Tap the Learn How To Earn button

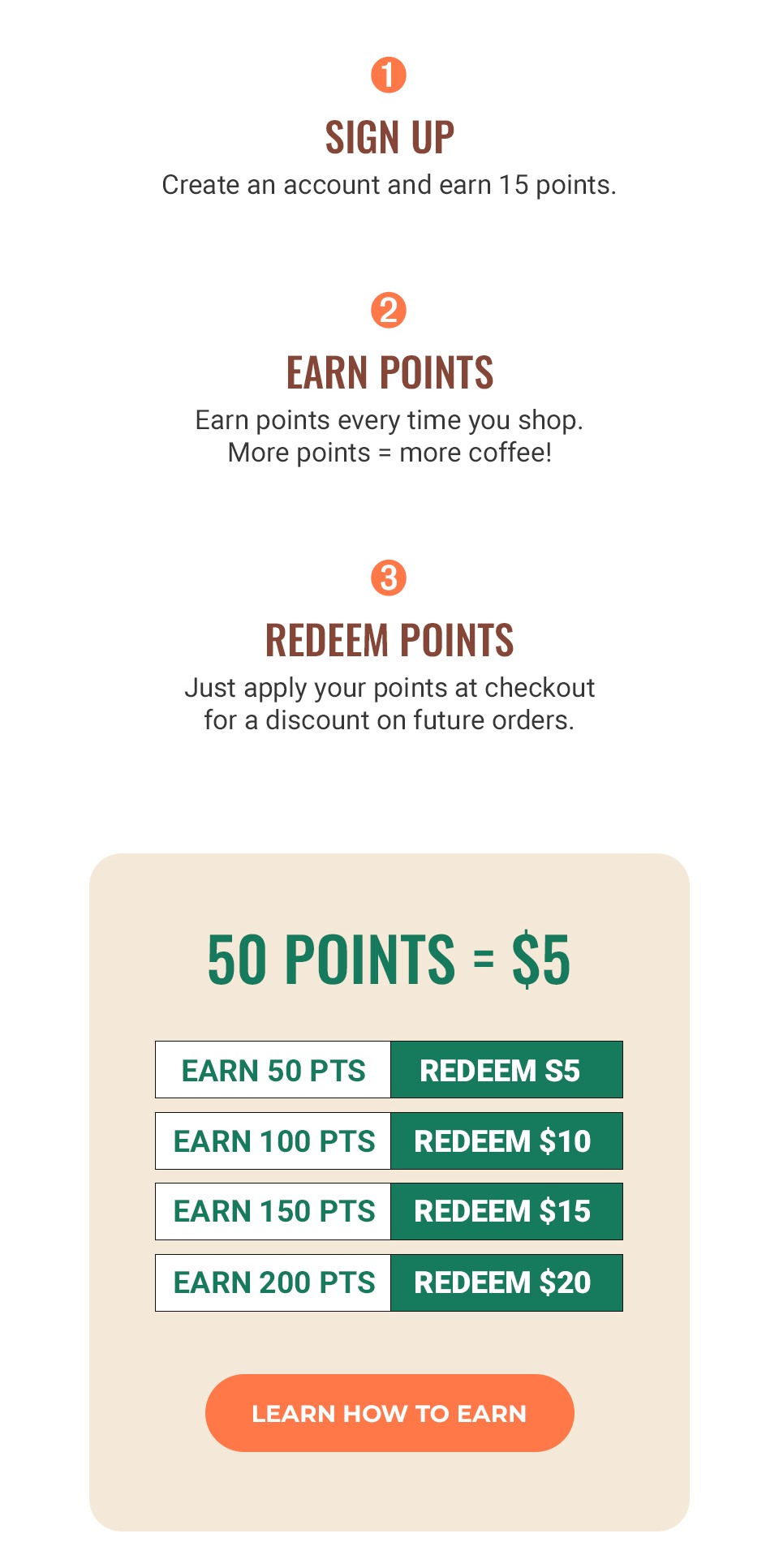[389, 1412]
